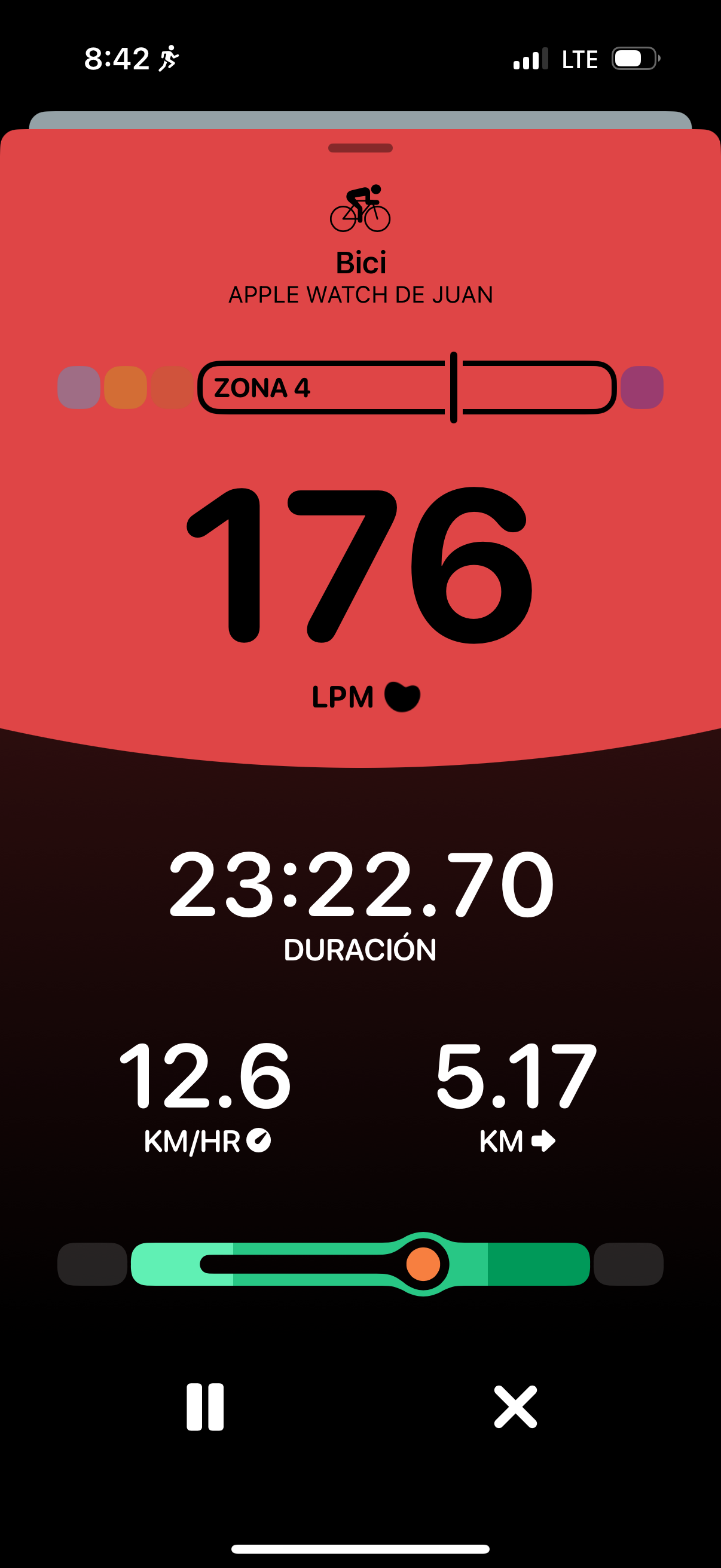
Task: Pause the Bici workout
Action: tap(205, 1407)
